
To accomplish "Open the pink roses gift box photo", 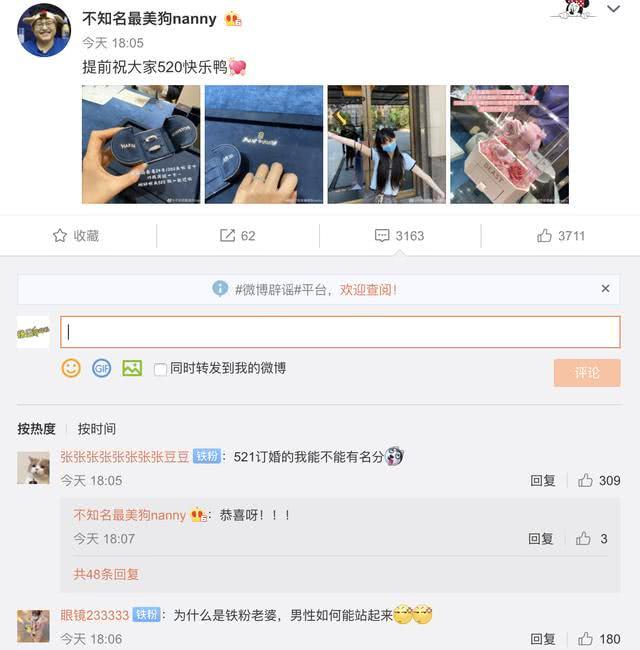I will pyautogui.click(x=509, y=144).
